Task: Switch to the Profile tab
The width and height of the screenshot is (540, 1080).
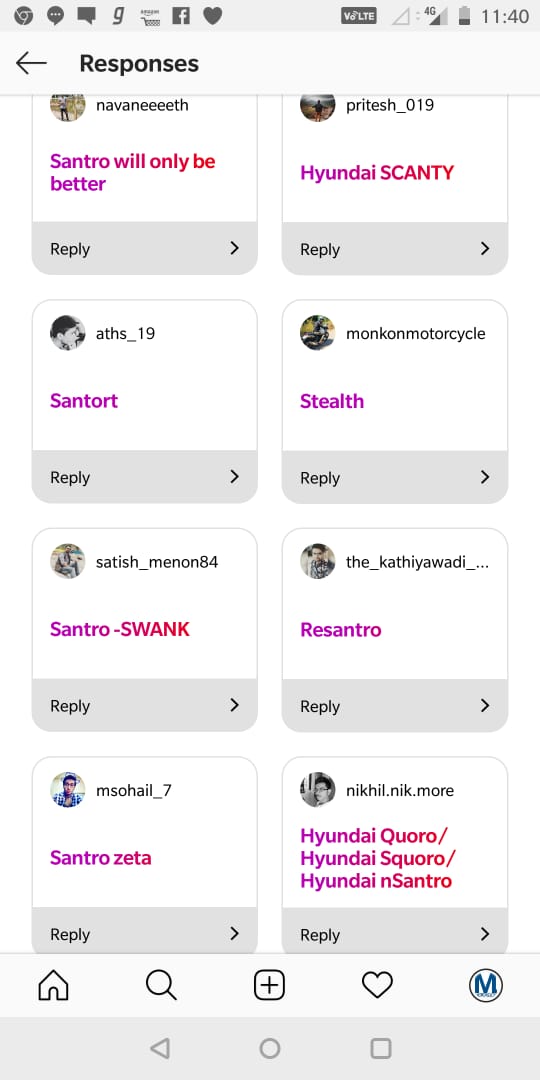Action: (486, 986)
